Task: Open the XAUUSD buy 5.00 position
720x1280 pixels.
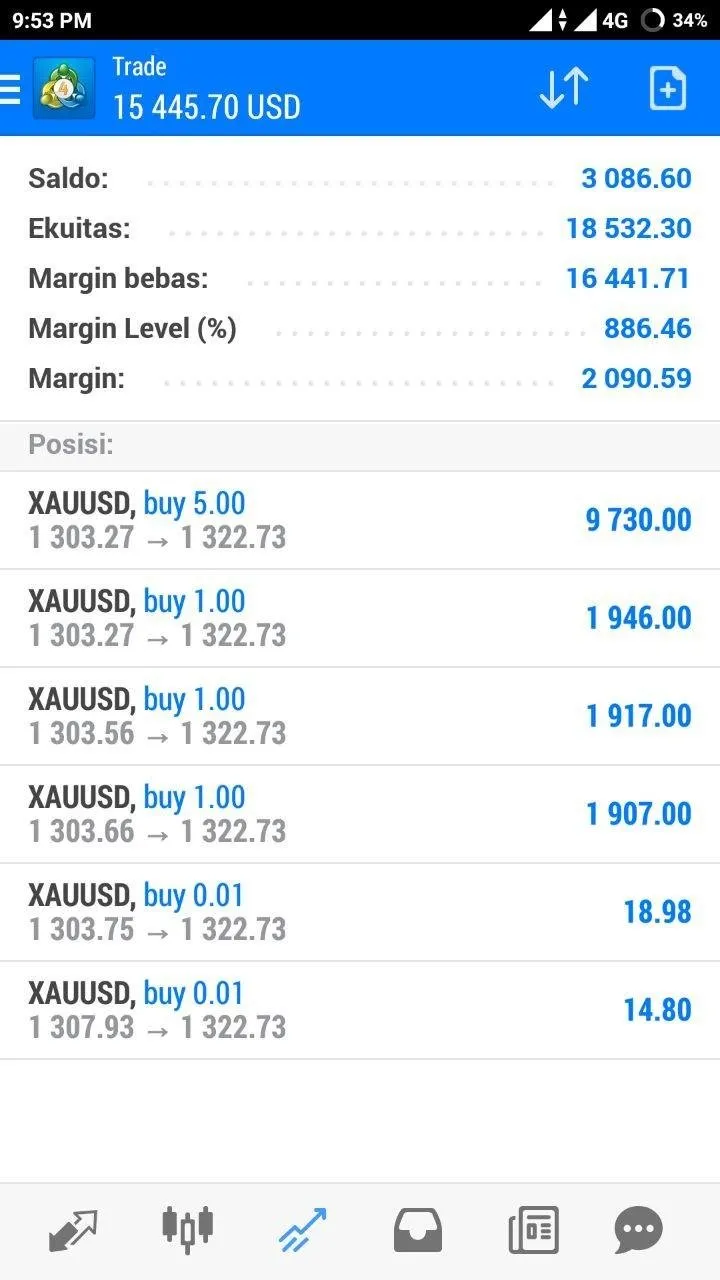Action: click(x=360, y=520)
